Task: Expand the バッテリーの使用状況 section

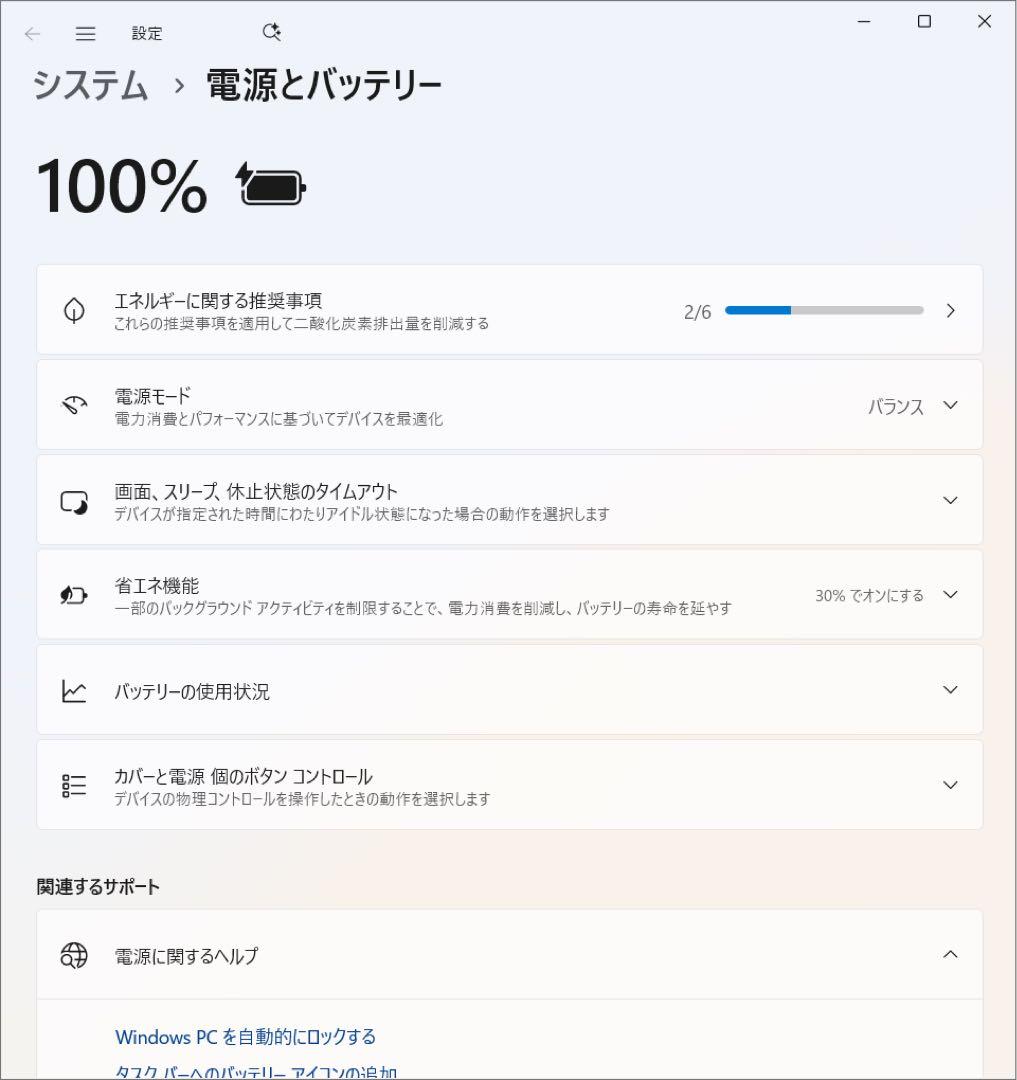Action: tap(949, 690)
